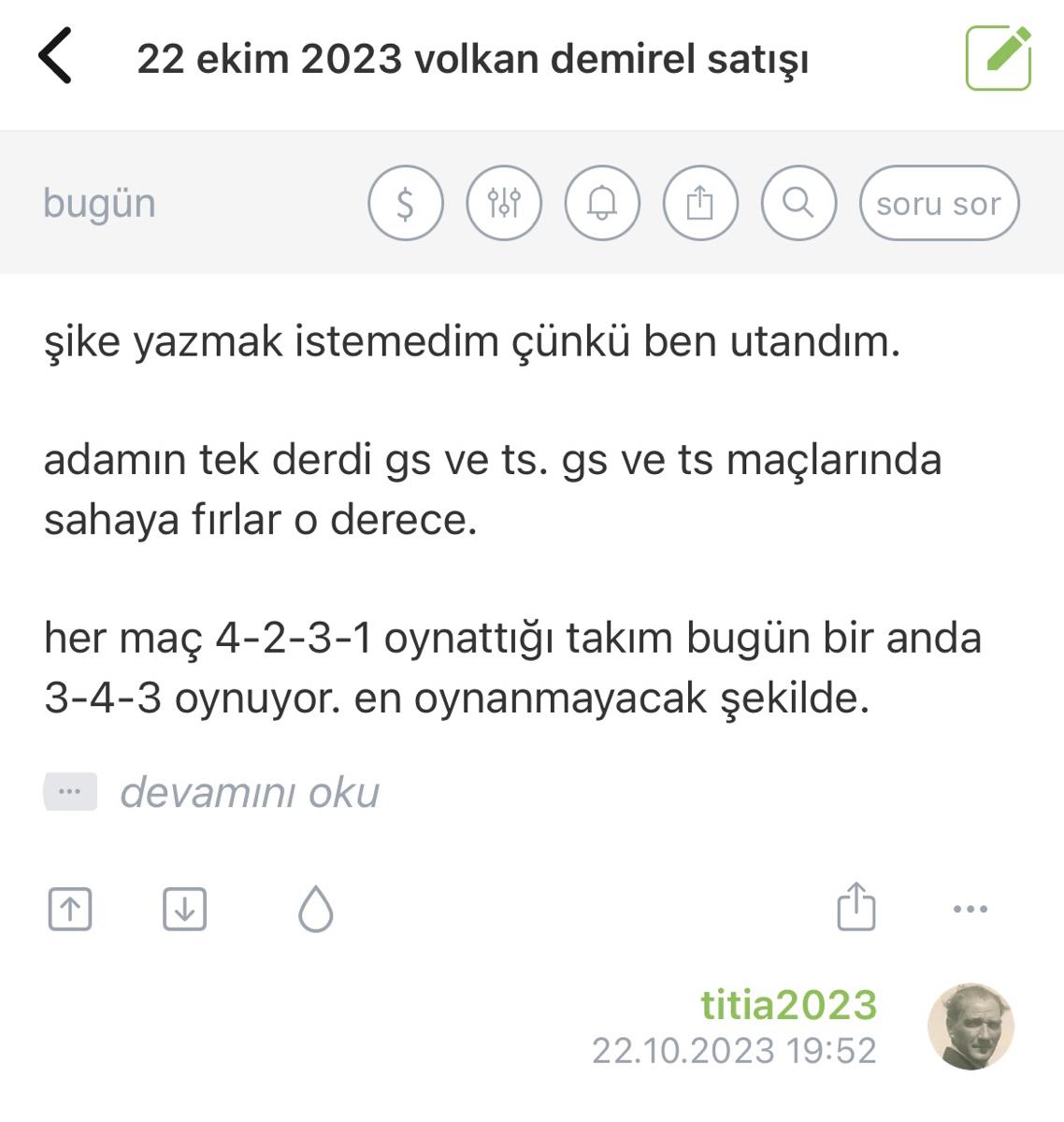Screen dimensions: 1064x1122
Task: Search within this topic
Action: [x=798, y=203]
